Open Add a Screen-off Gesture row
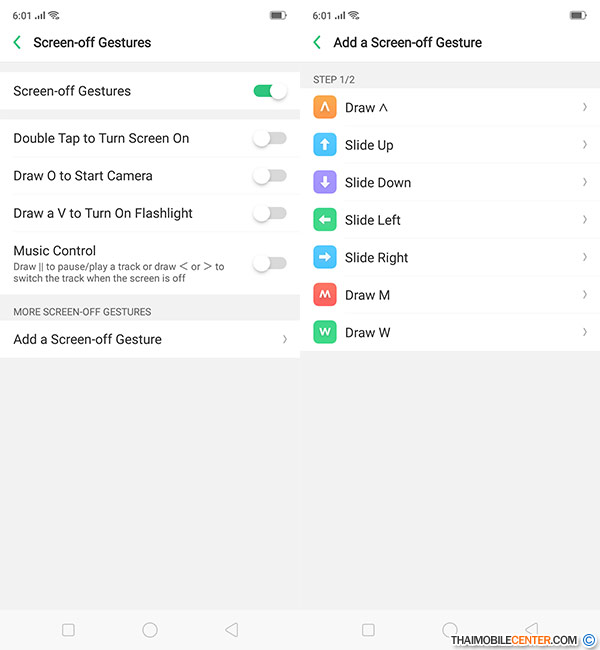The height and width of the screenshot is (650, 600). click(x=150, y=339)
